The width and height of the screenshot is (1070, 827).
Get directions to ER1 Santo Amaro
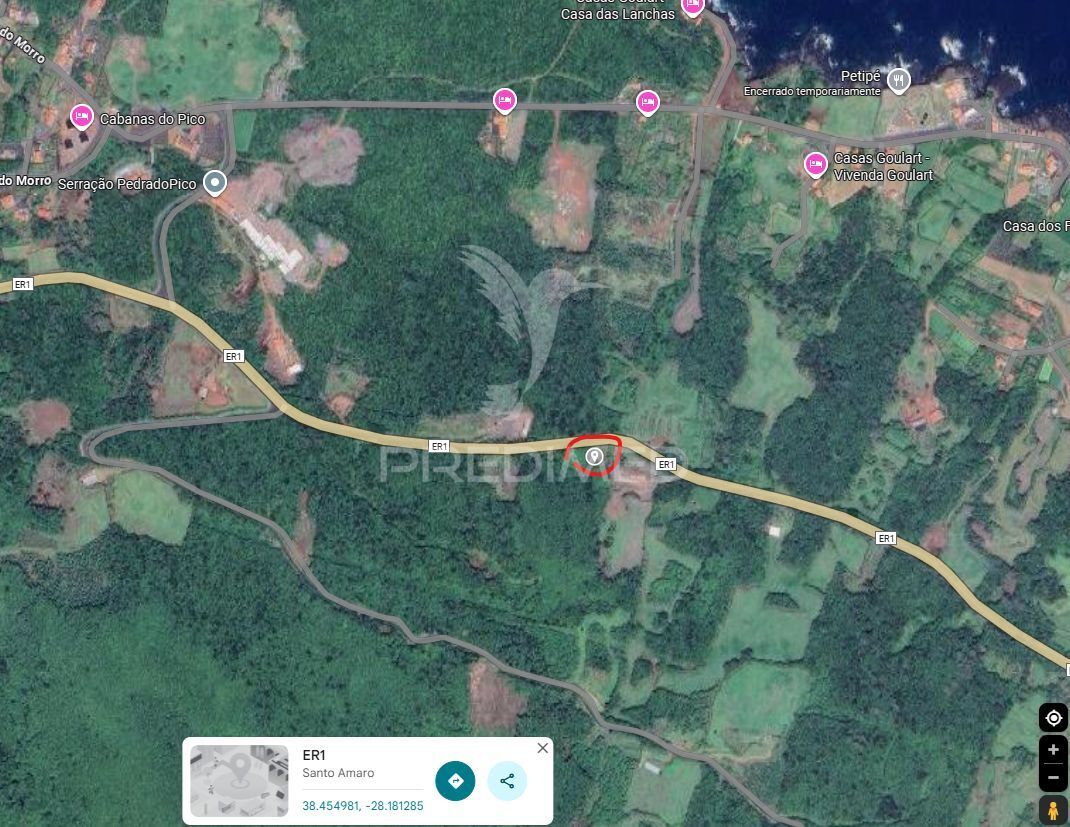[x=455, y=781]
